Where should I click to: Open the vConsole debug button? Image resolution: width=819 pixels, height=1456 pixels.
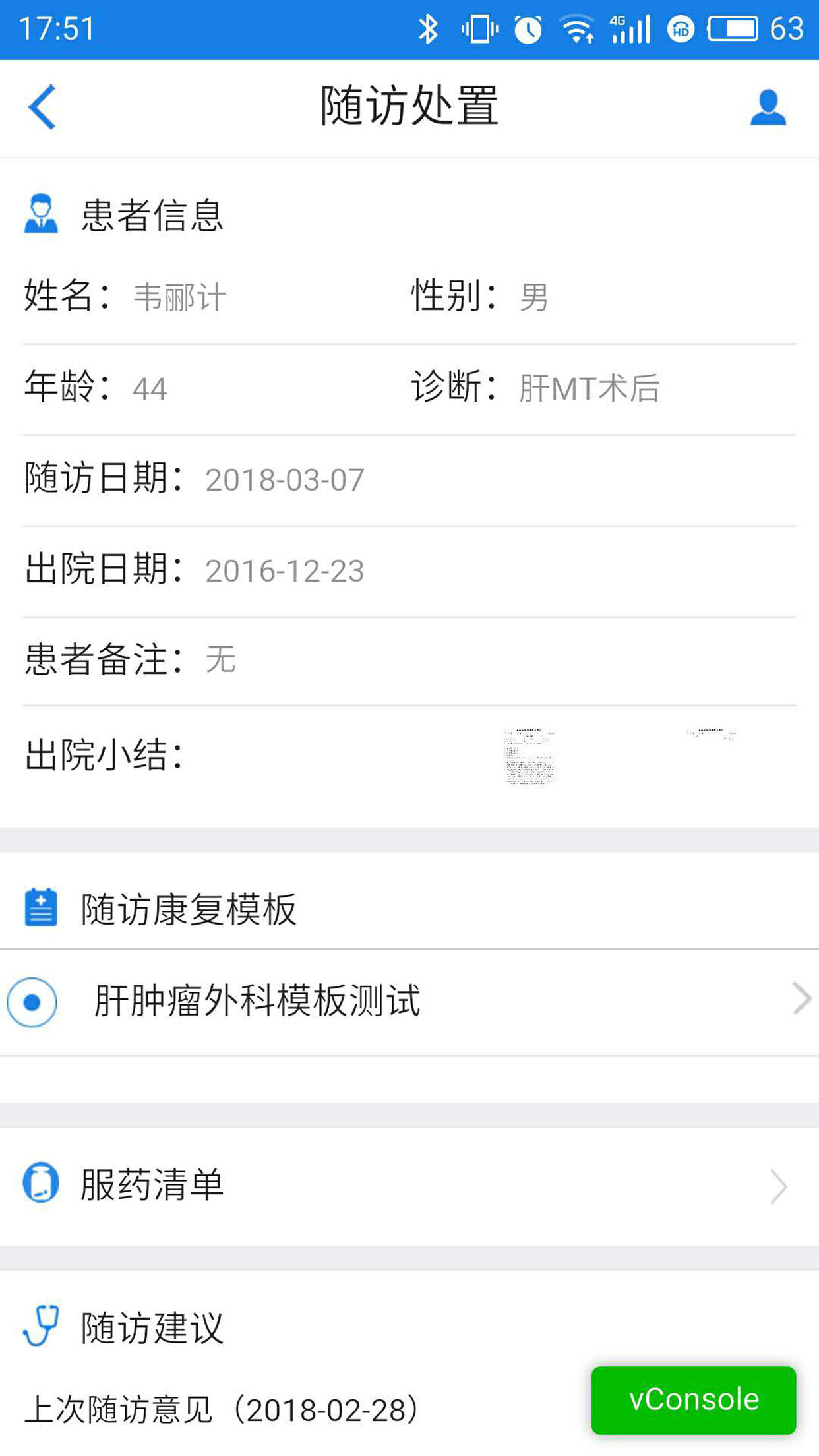point(693,1400)
